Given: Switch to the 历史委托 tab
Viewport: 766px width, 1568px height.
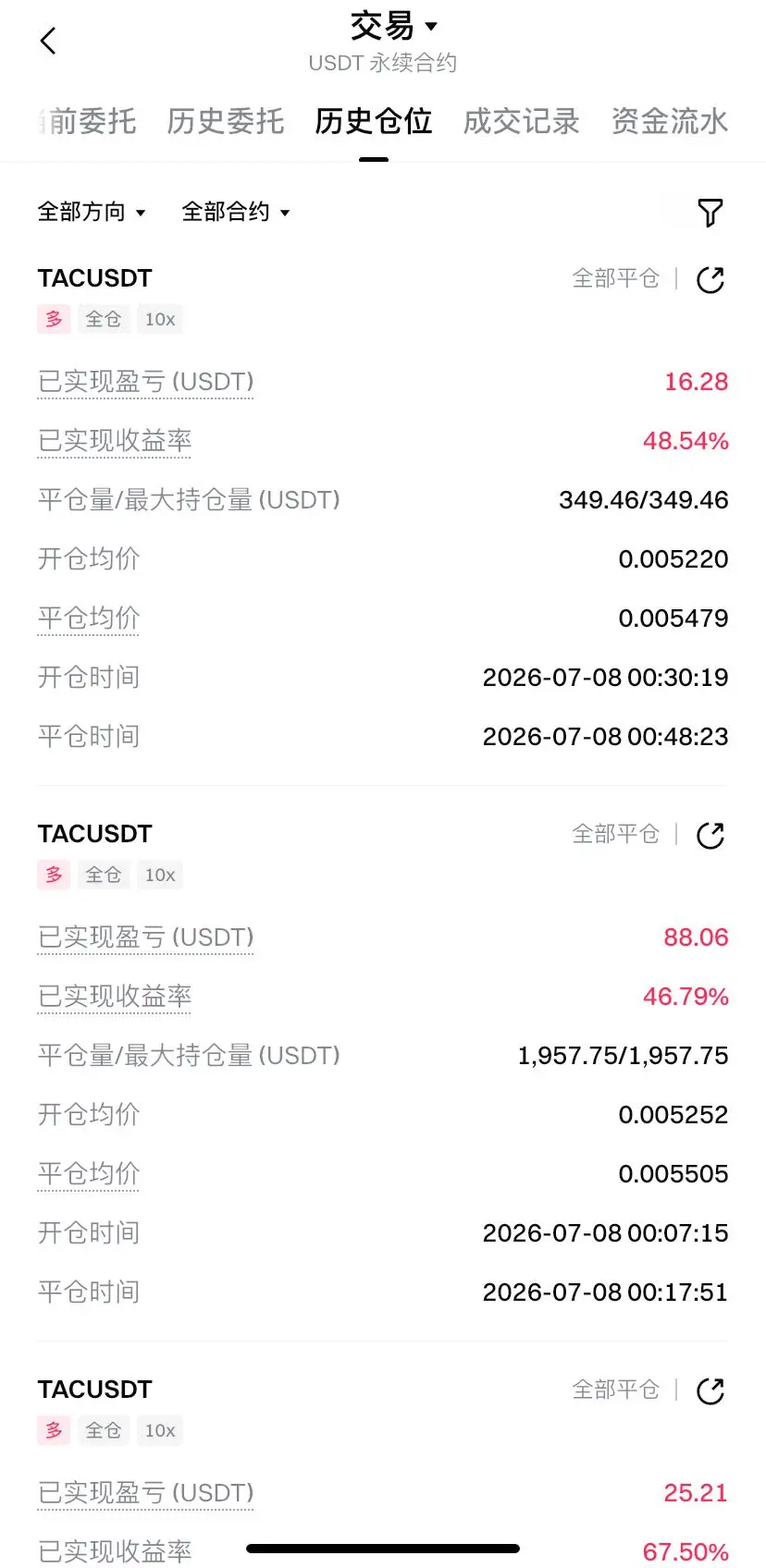Looking at the screenshot, I should tap(225, 121).
